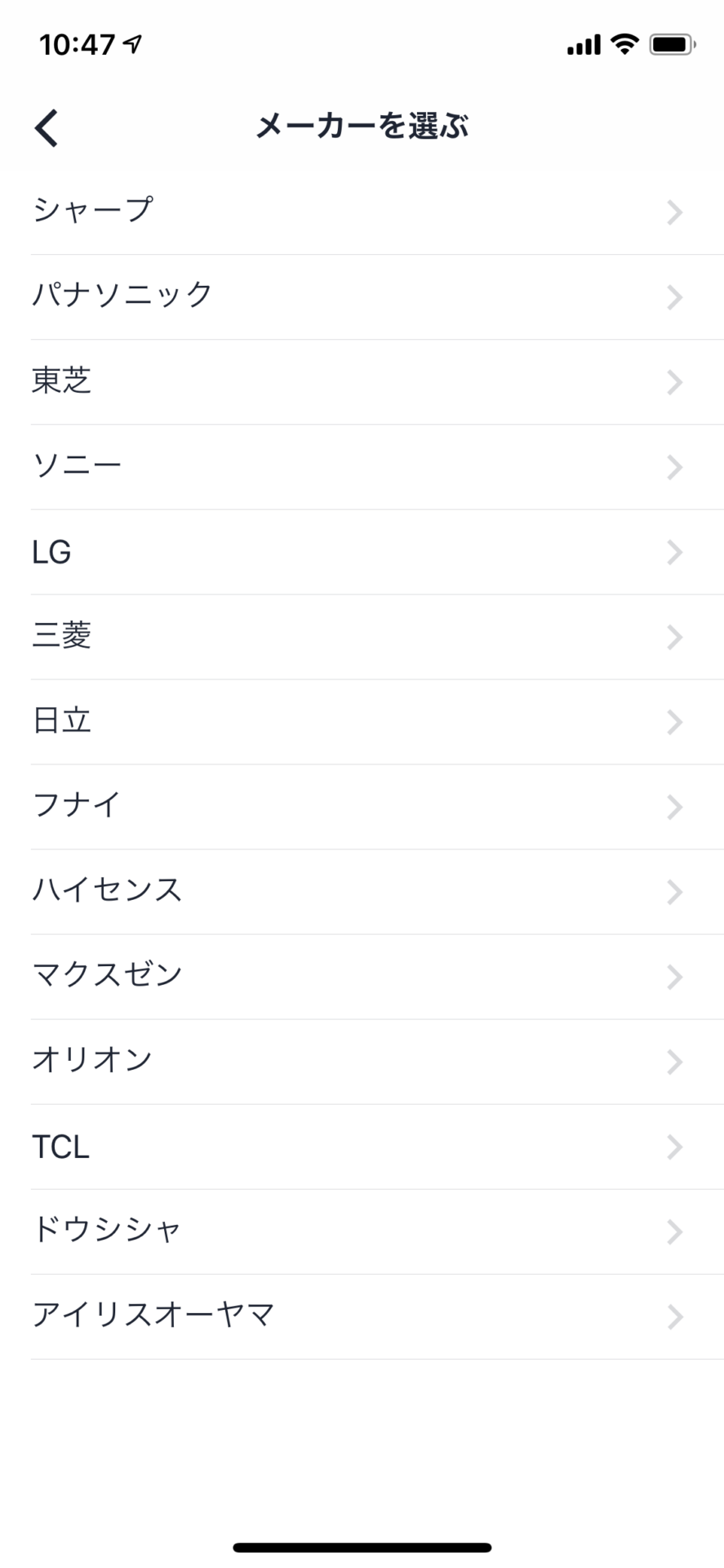This screenshot has width=724, height=1568.
Task: Go back using the back arrow
Action: click(x=47, y=128)
